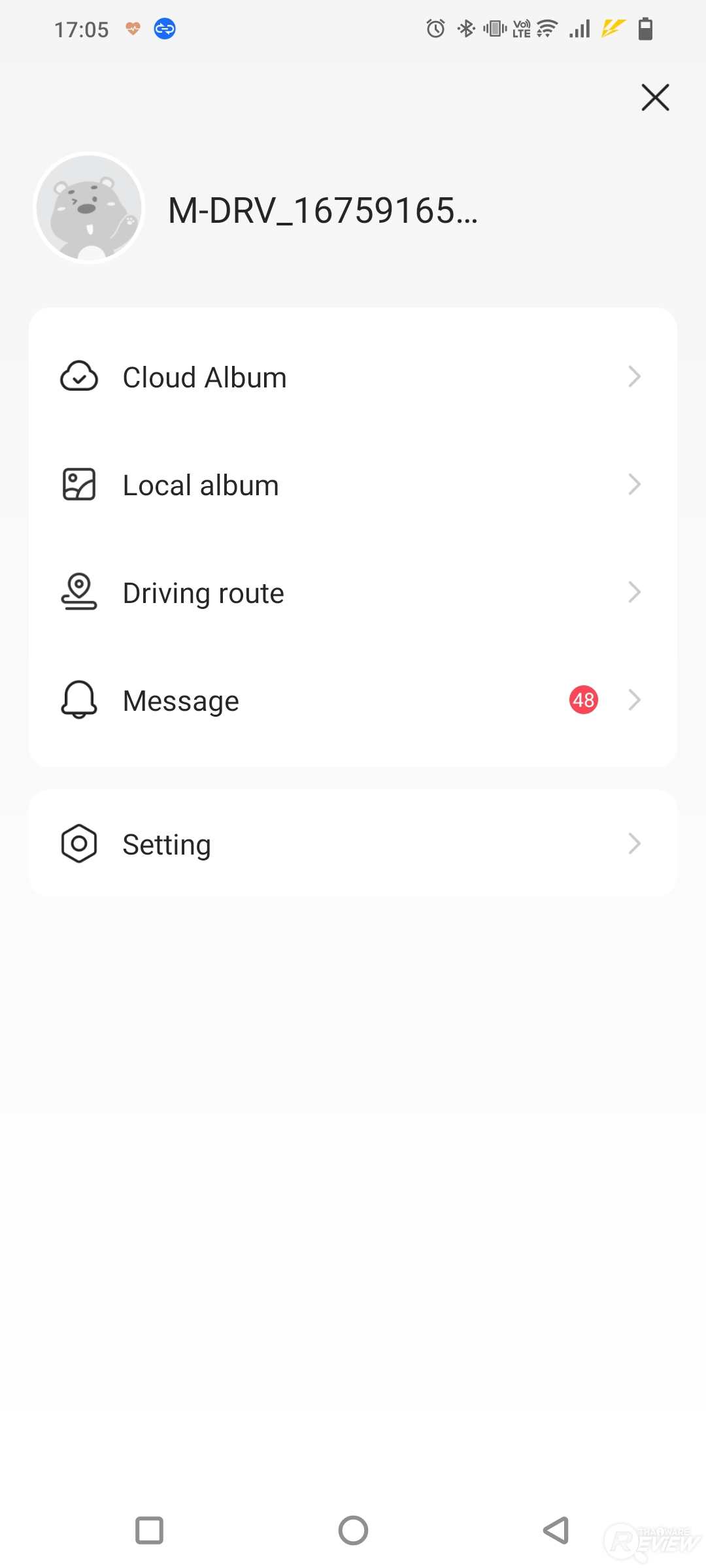Open the Setting row

(352, 844)
